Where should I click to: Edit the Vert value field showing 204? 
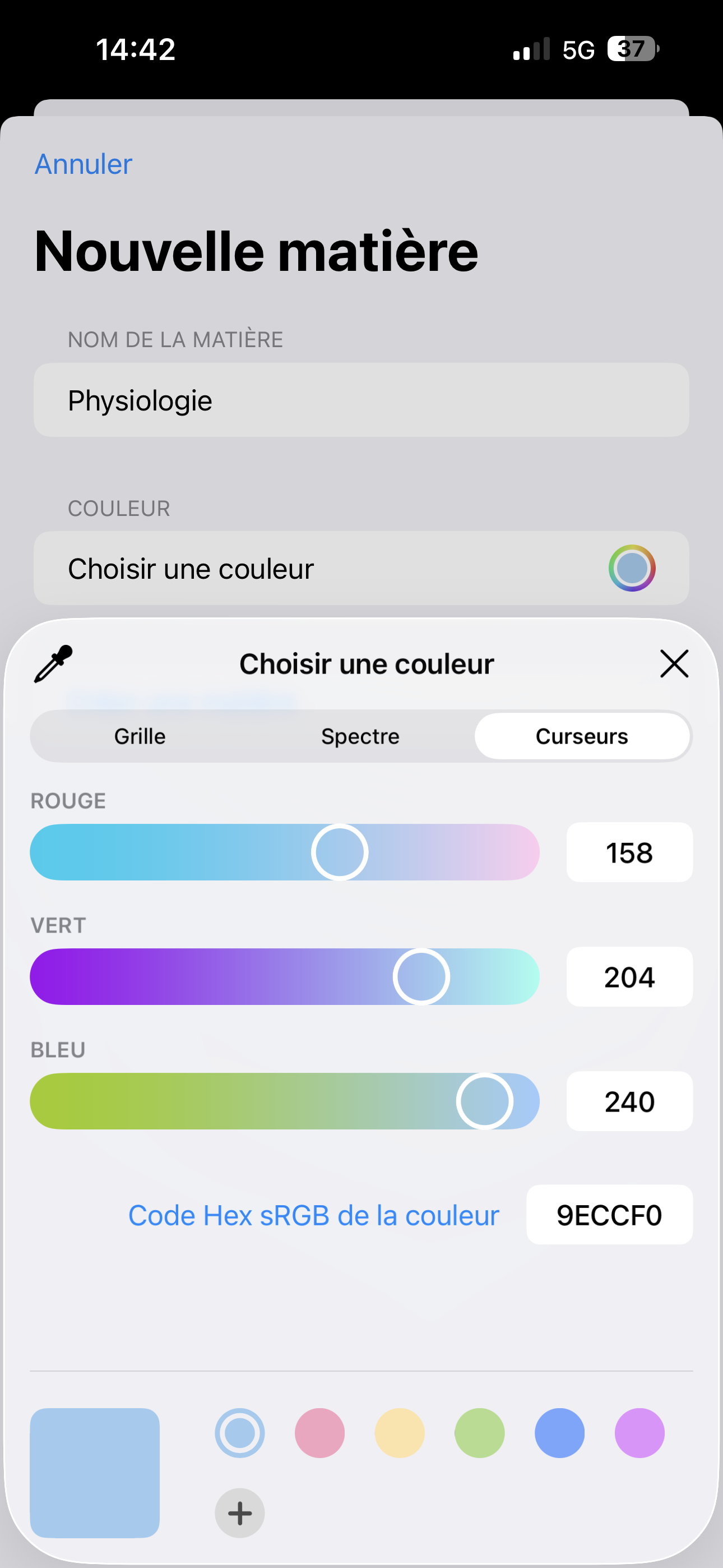coord(629,977)
